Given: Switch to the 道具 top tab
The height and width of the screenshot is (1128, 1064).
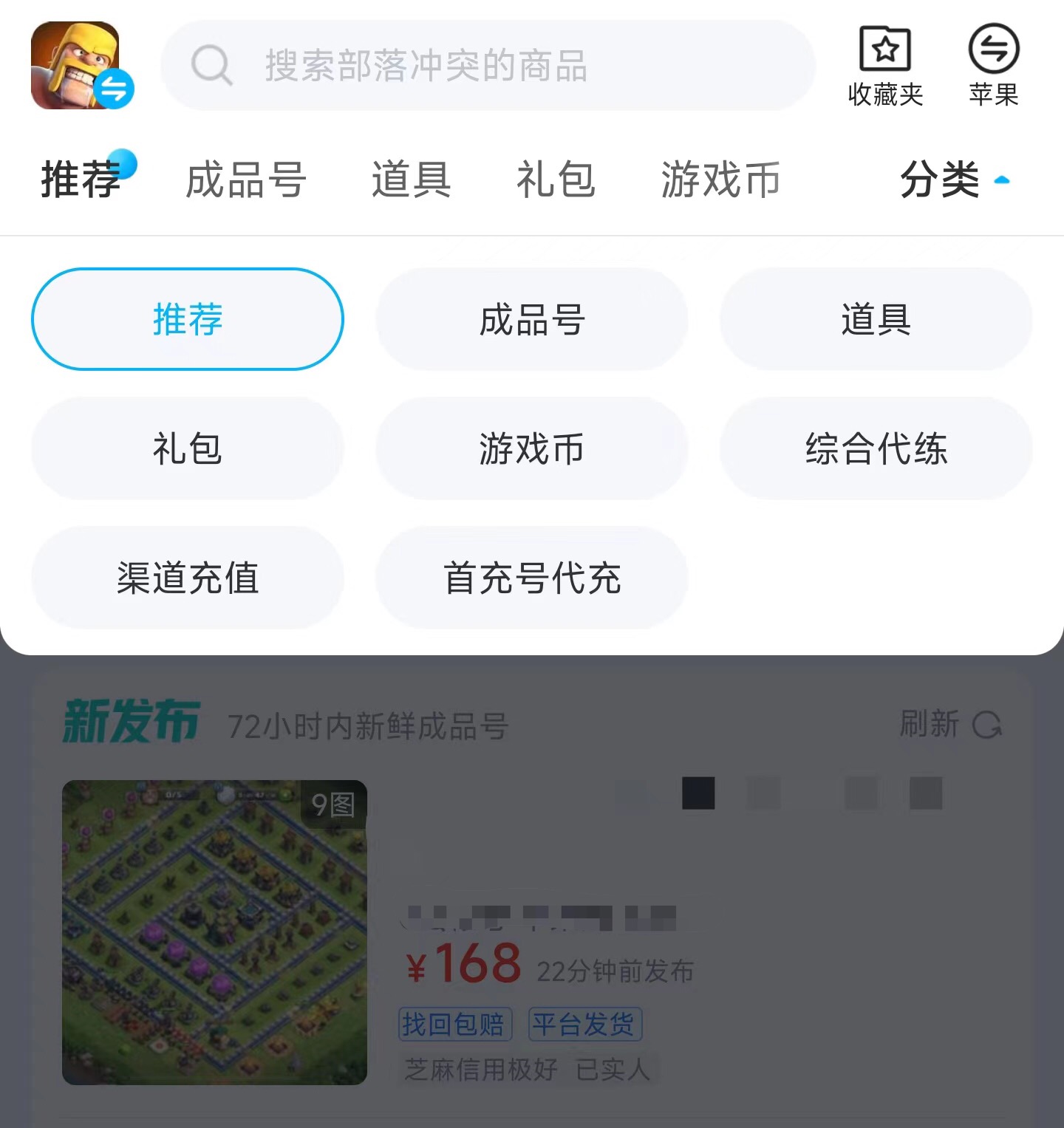Looking at the screenshot, I should pyautogui.click(x=411, y=180).
